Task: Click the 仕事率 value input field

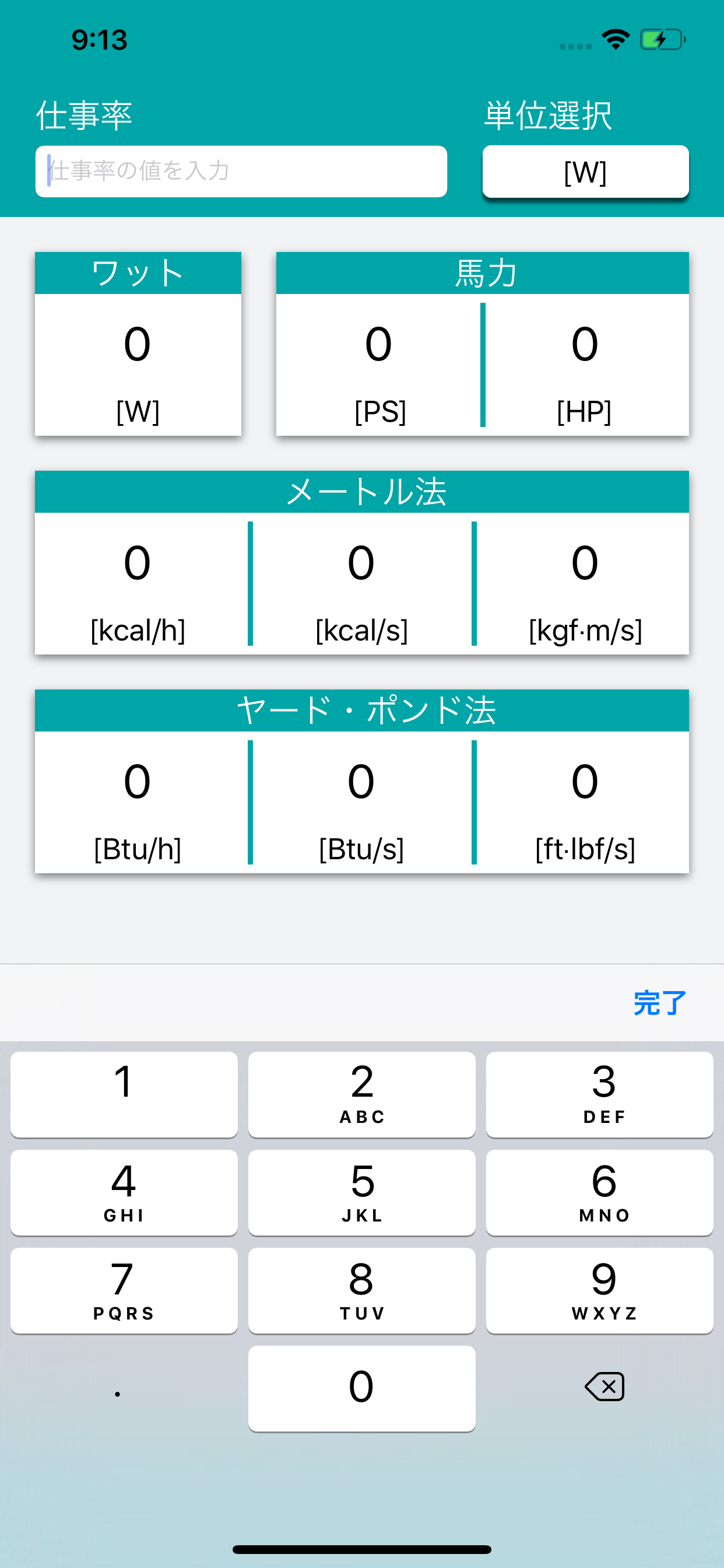Action: (241, 171)
